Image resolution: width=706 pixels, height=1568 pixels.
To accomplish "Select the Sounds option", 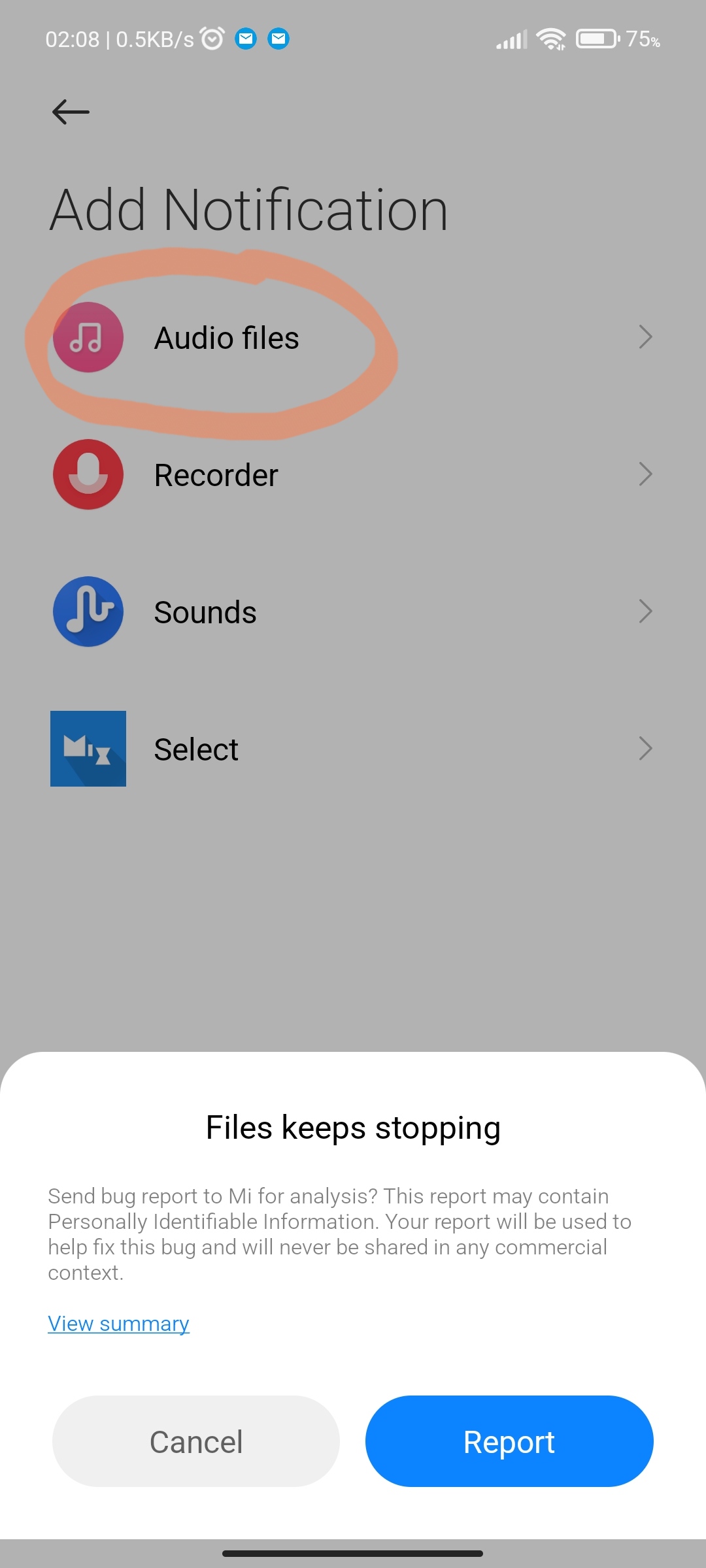I will coord(353,612).
